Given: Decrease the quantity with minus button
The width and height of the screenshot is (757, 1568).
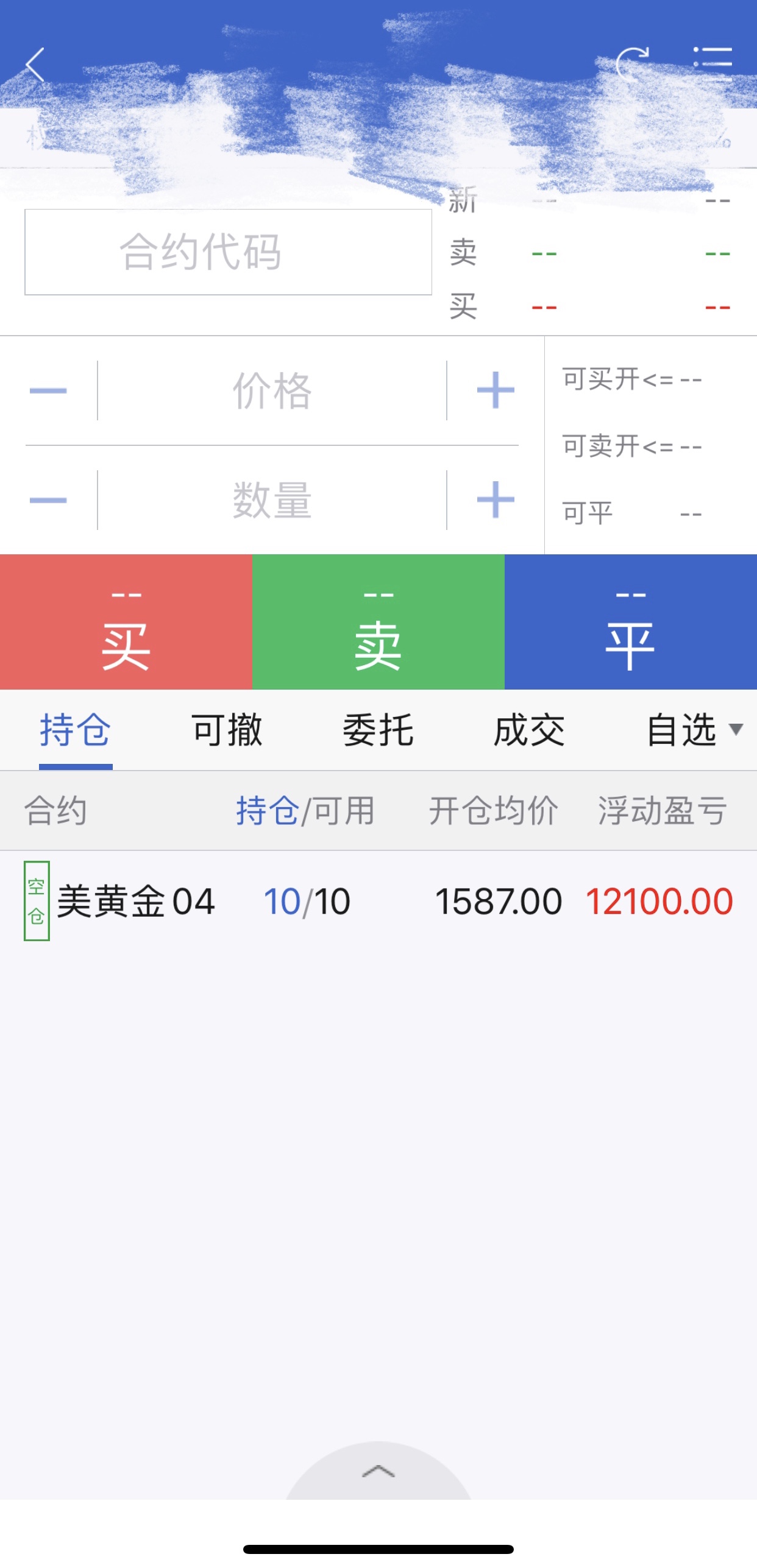Looking at the screenshot, I should [48, 500].
